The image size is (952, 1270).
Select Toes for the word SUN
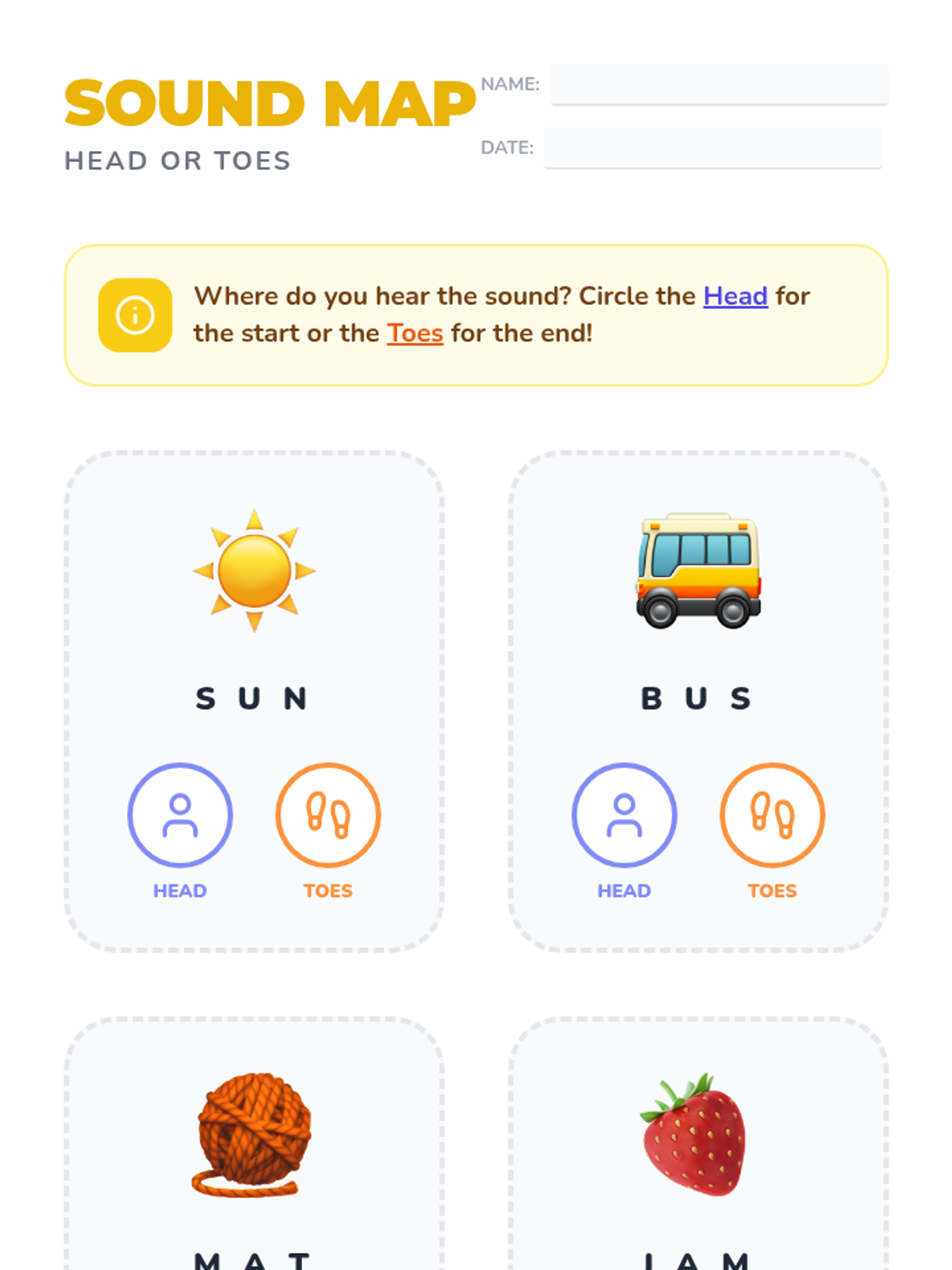[x=328, y=815]
